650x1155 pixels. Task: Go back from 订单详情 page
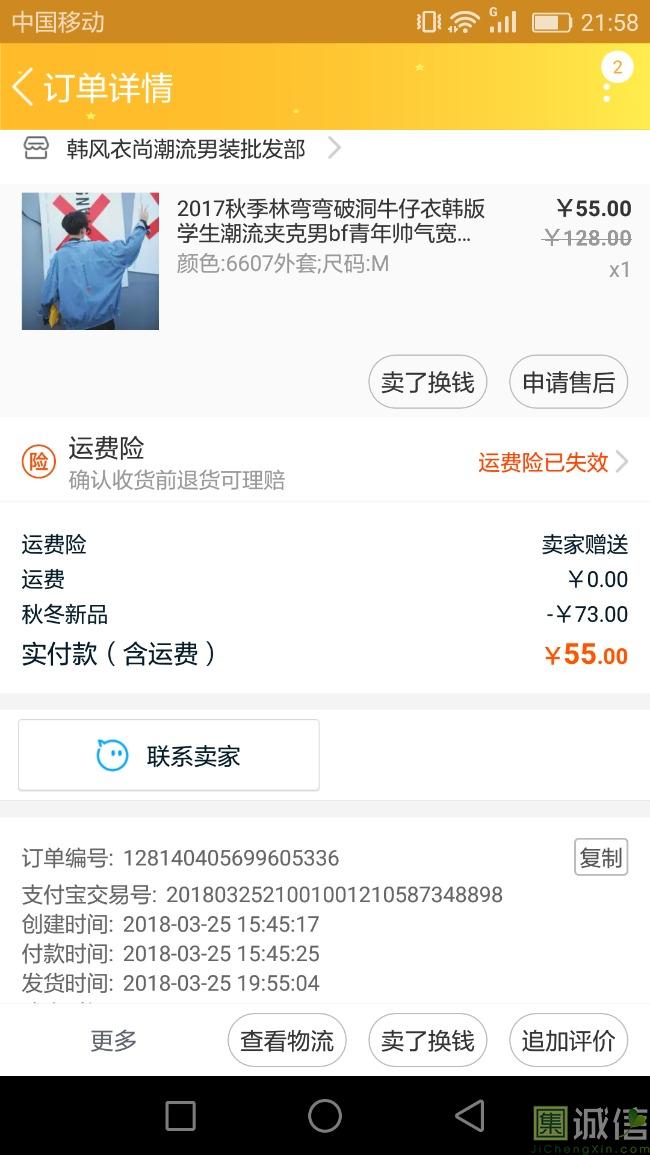click(x=24, y=87)
